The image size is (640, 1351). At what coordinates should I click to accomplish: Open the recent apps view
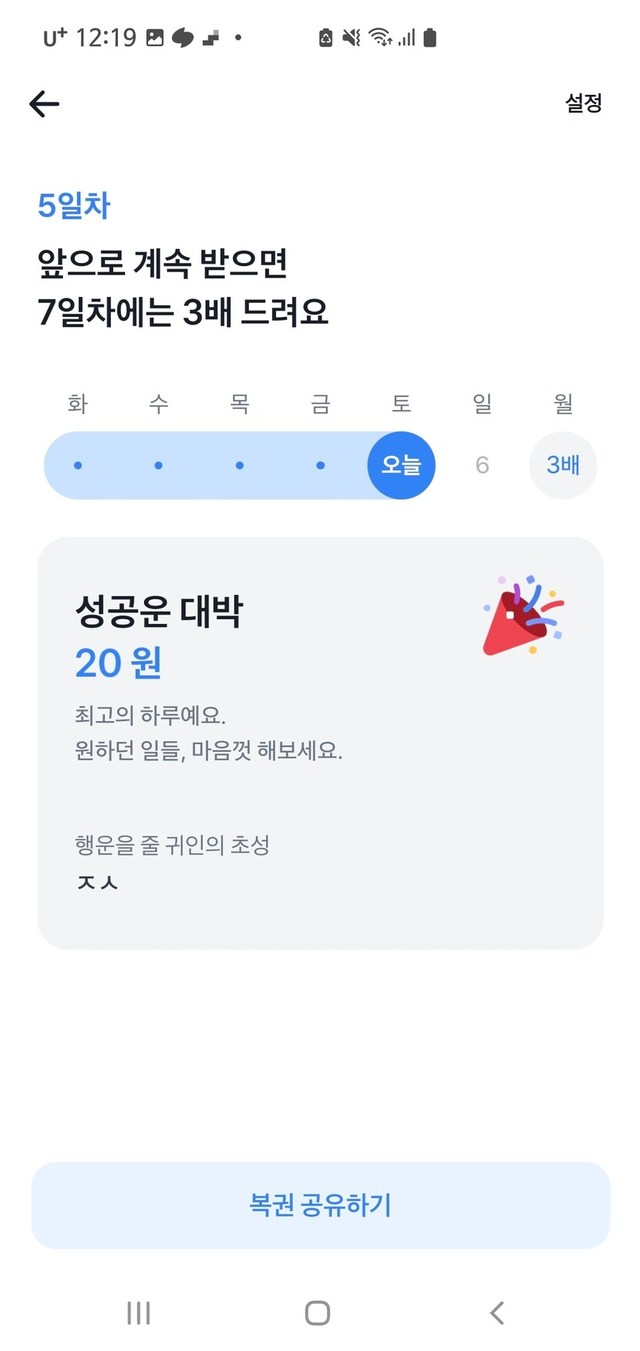pos(139,1312)
